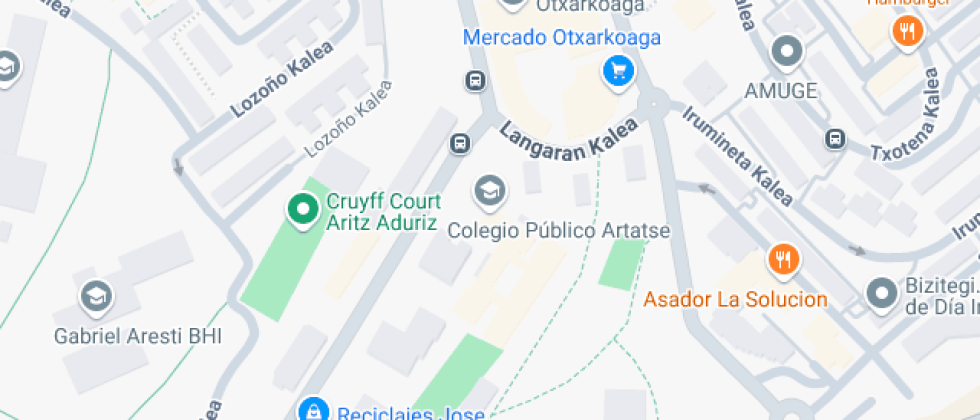
Task: Select the bus stop near Txotena Kalea
Action: click(x=835, y=139)
